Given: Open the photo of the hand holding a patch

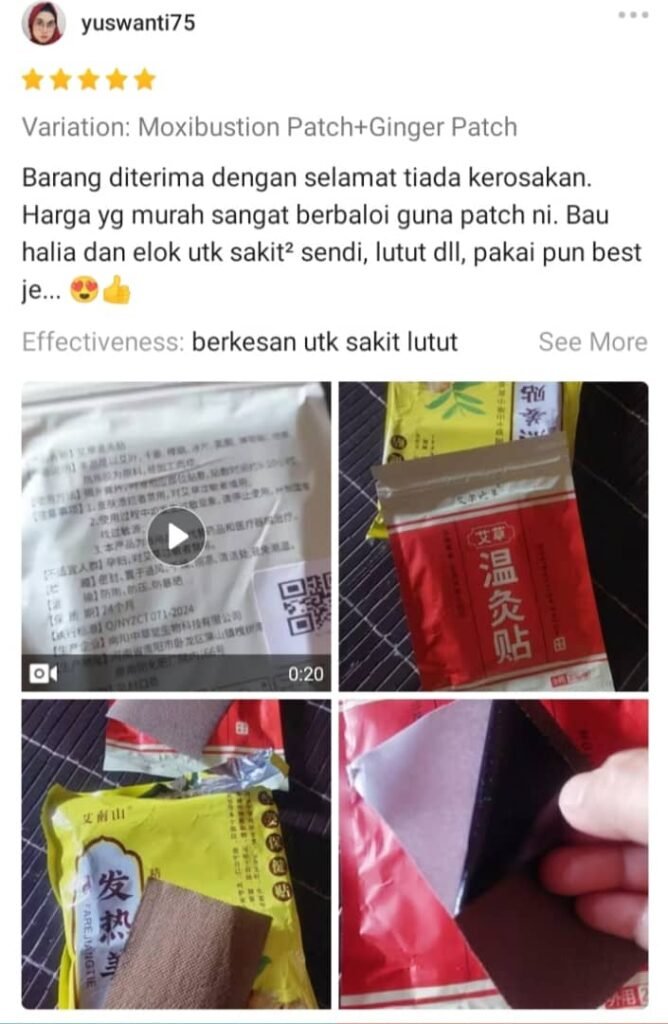Looking at the screenshot, I should 493,854.
